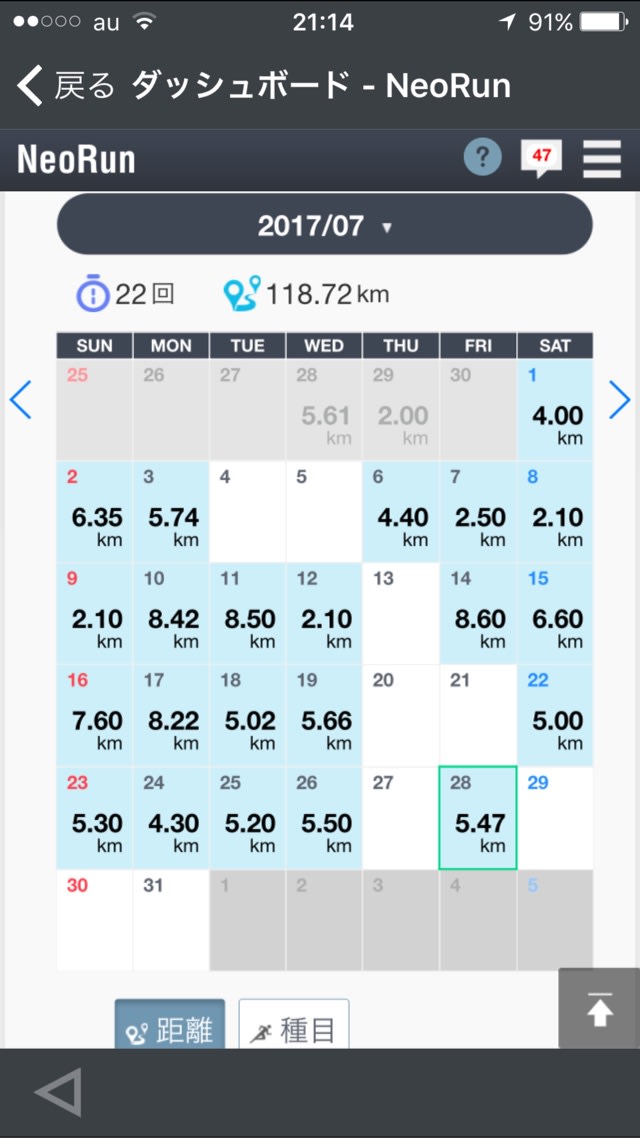Open July 2 run of 6.35 km

[95, 512]
